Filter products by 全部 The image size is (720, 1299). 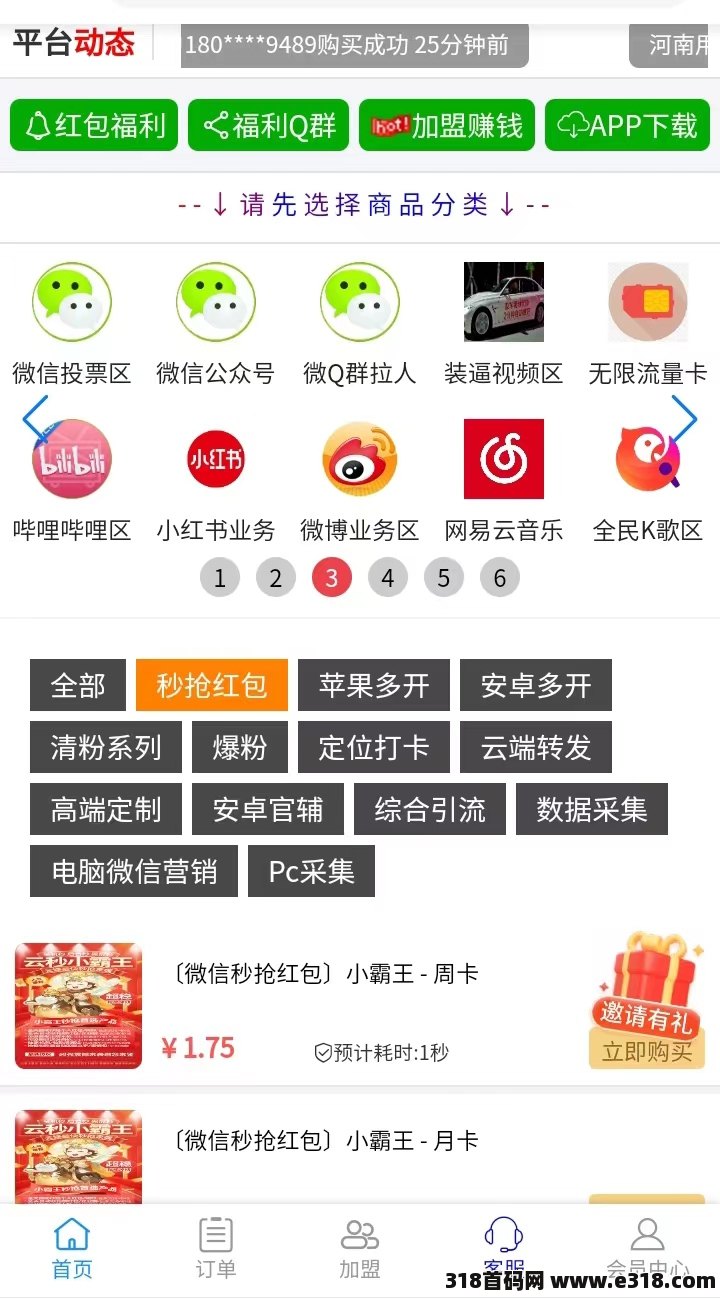(78, 686)
